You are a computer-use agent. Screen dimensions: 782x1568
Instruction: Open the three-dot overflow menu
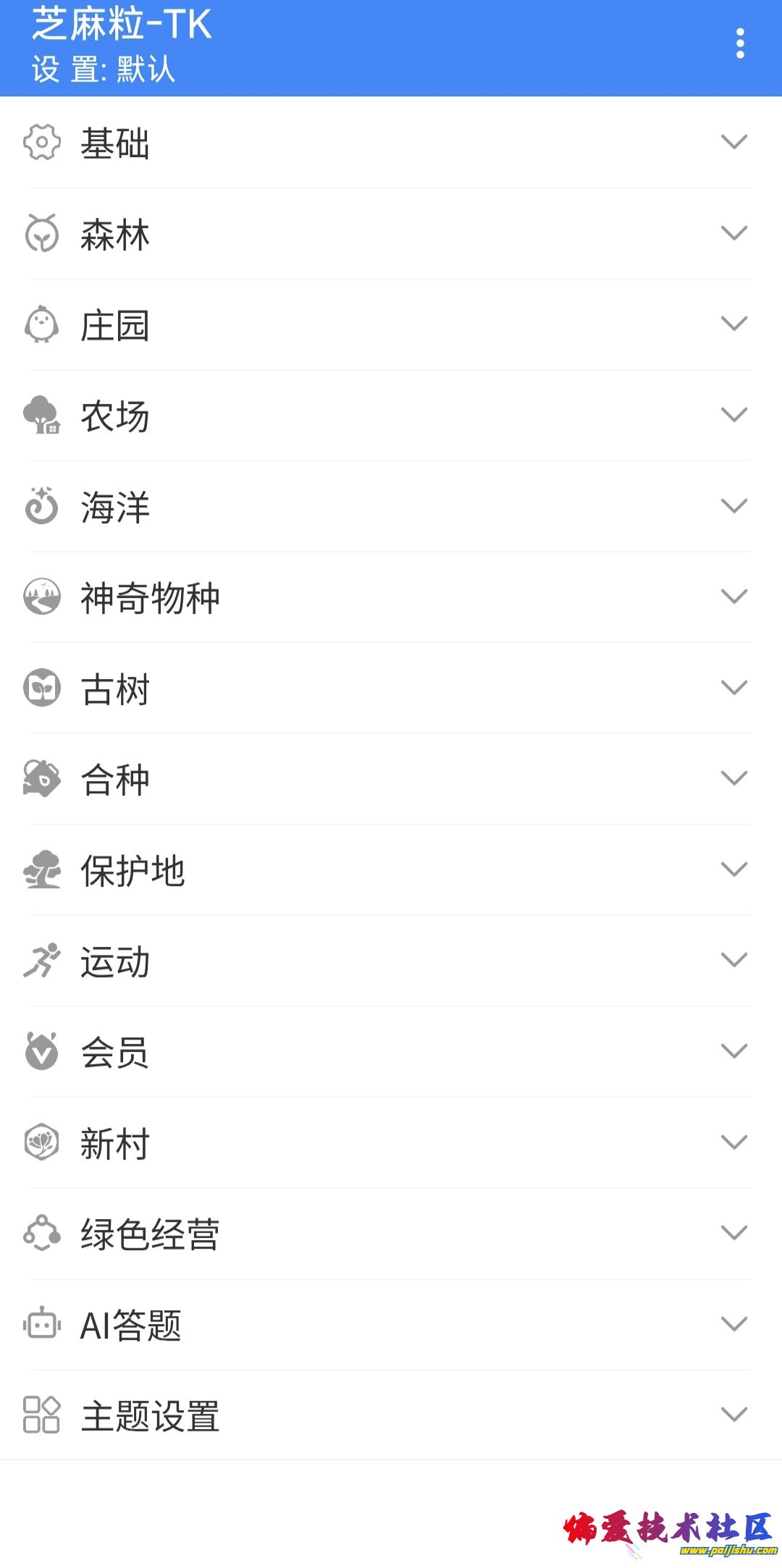[739, 44]
